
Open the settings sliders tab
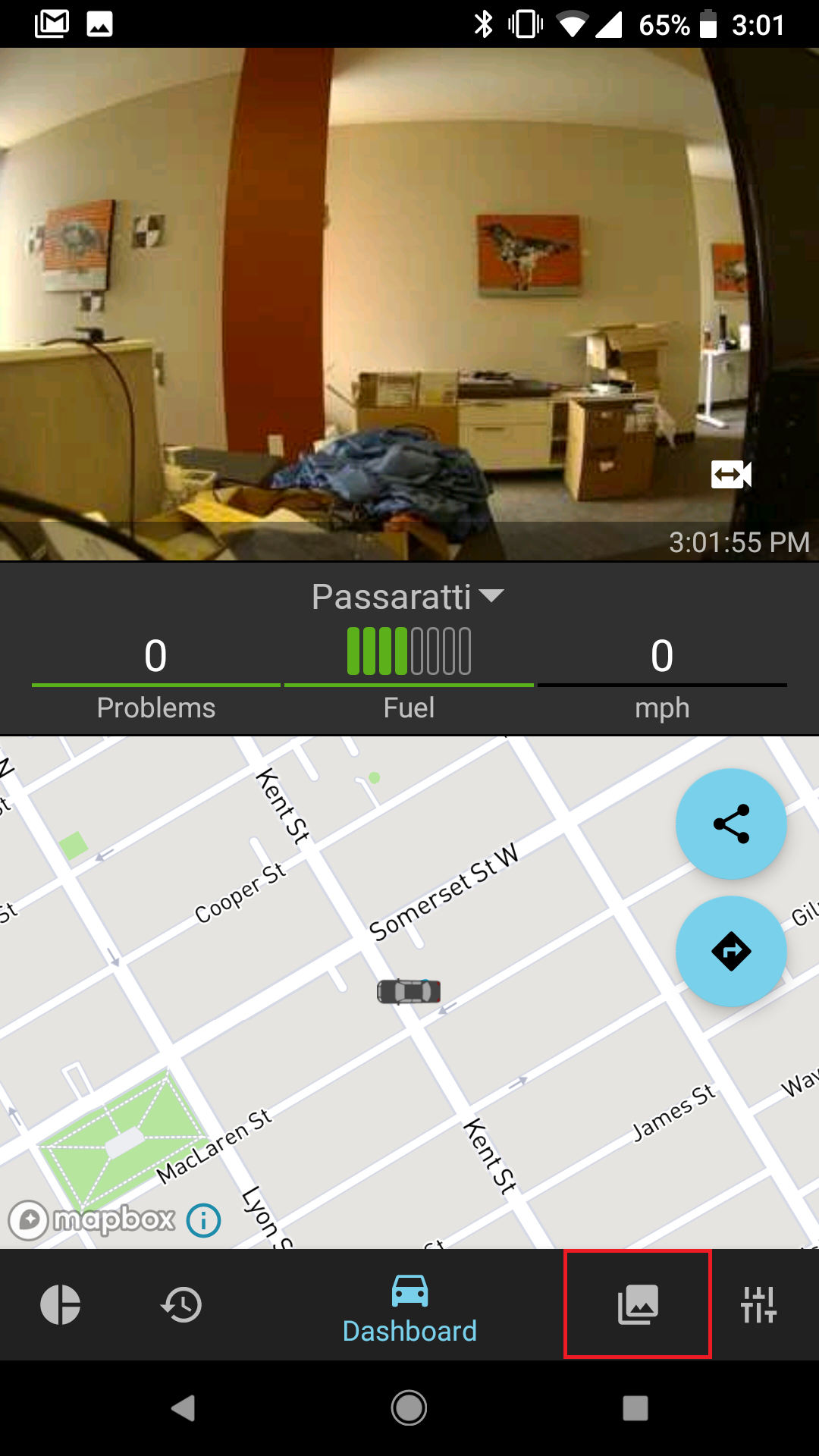click(x=758, y=1304)
